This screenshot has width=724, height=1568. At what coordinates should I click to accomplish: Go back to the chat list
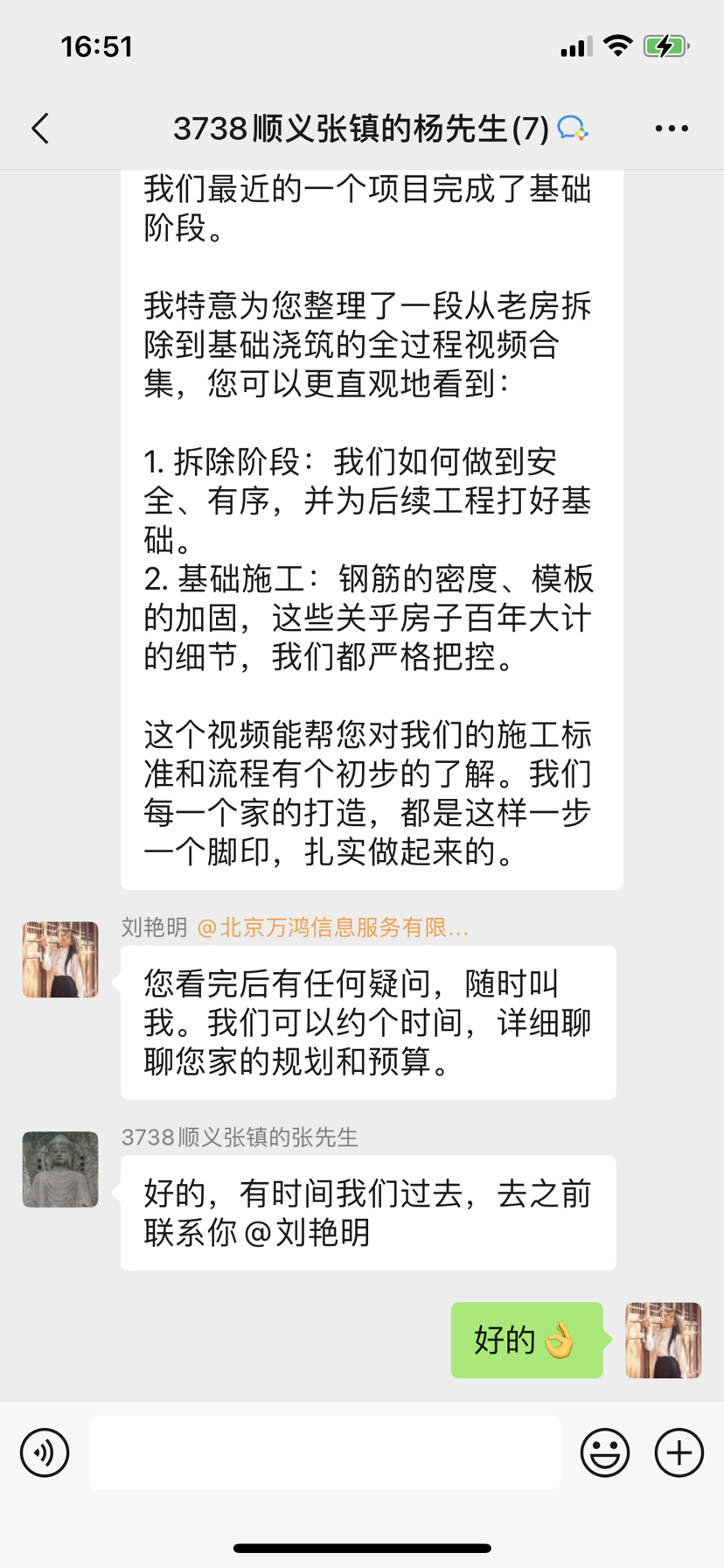[x=40, y=129]
